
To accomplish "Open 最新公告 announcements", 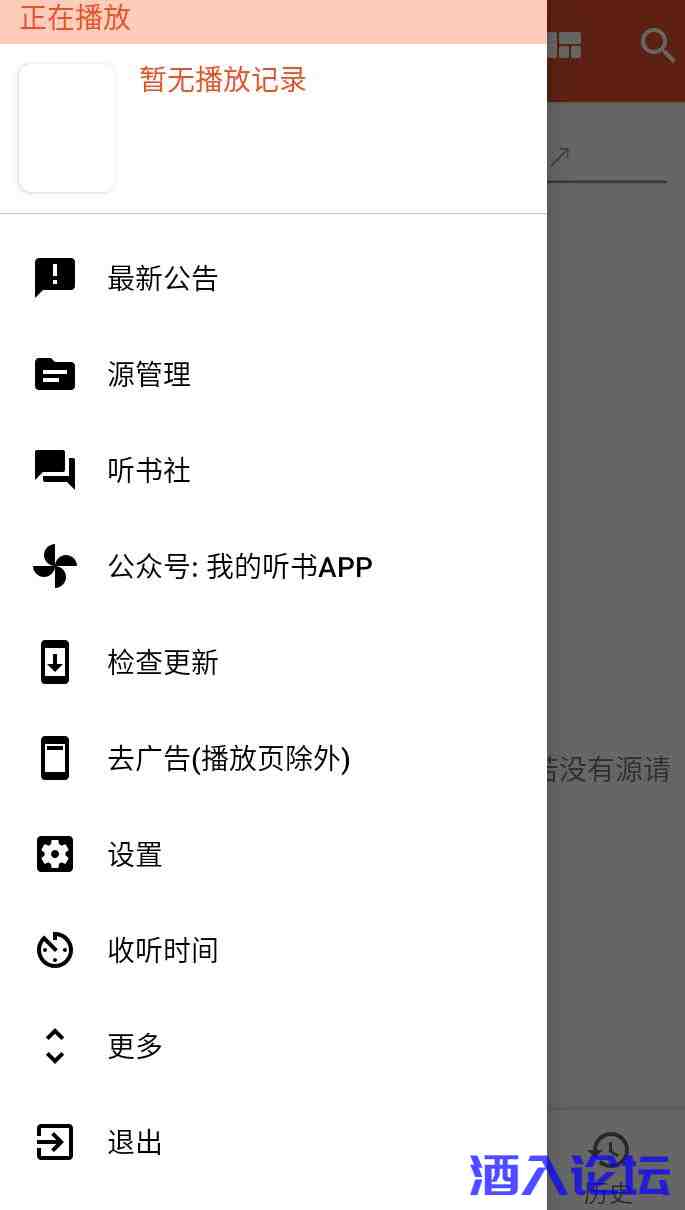I will pos(162,278).
